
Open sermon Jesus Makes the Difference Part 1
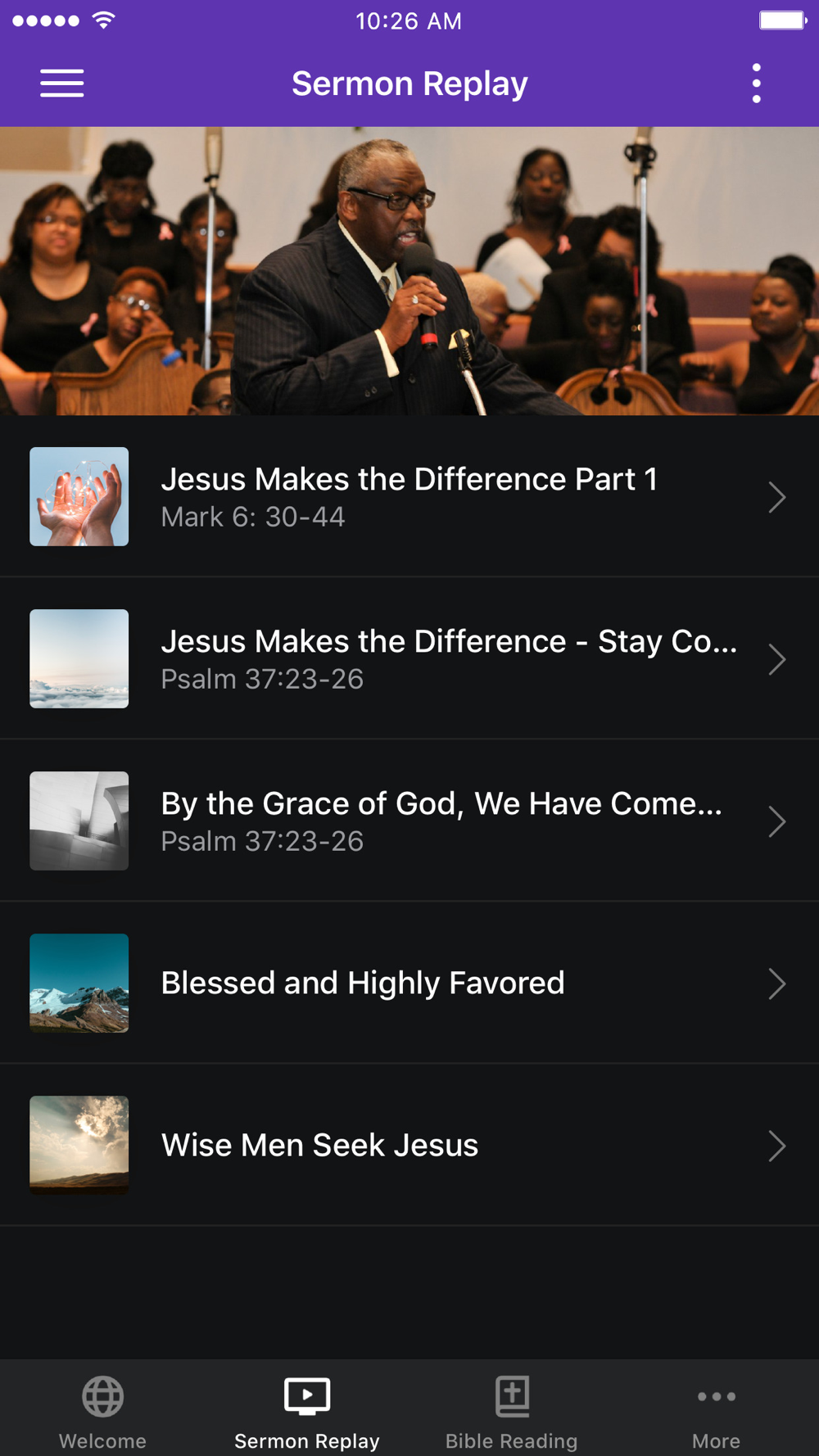409,496
